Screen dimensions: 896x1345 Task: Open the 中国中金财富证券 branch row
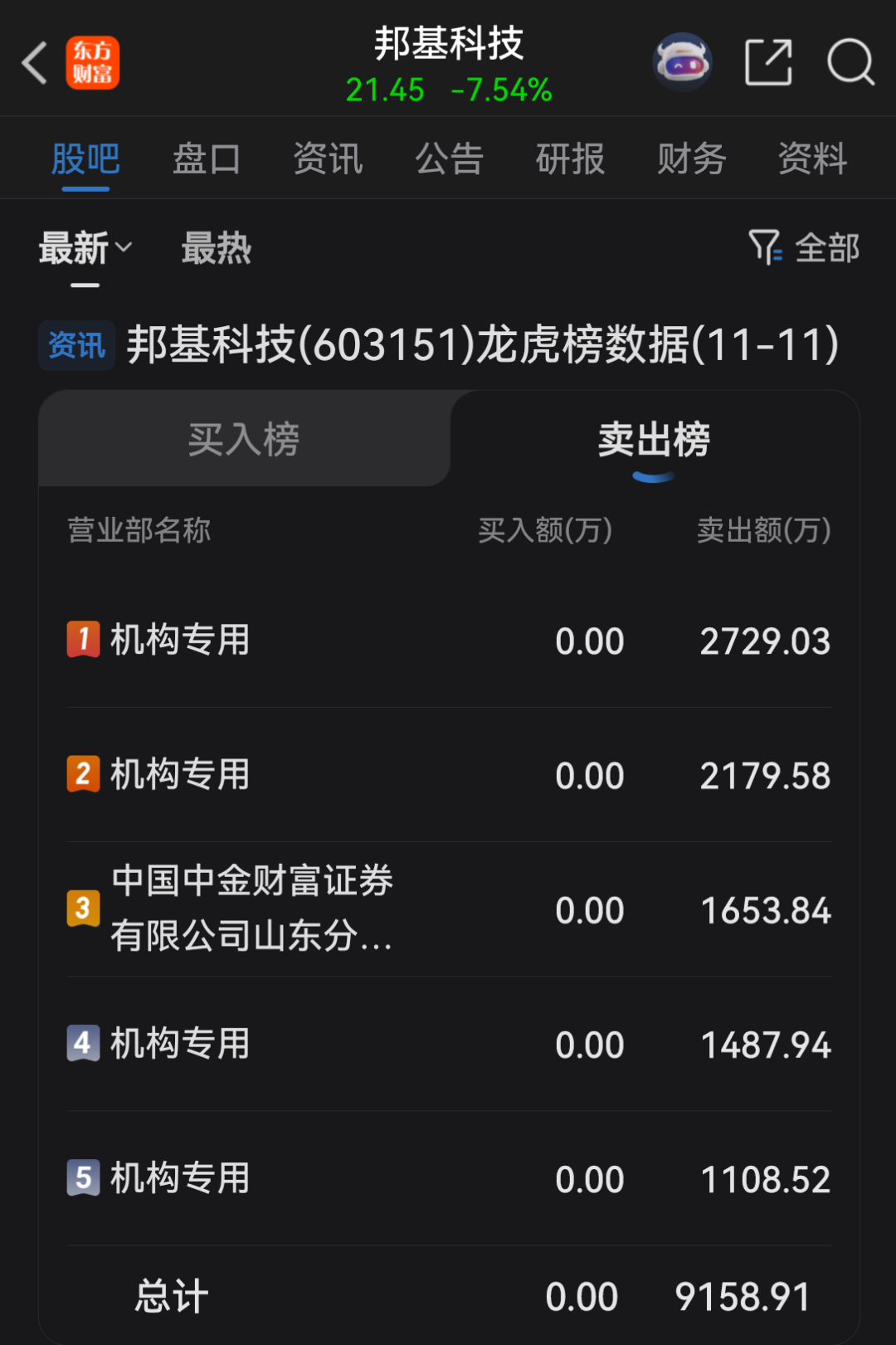pos(252,909)
